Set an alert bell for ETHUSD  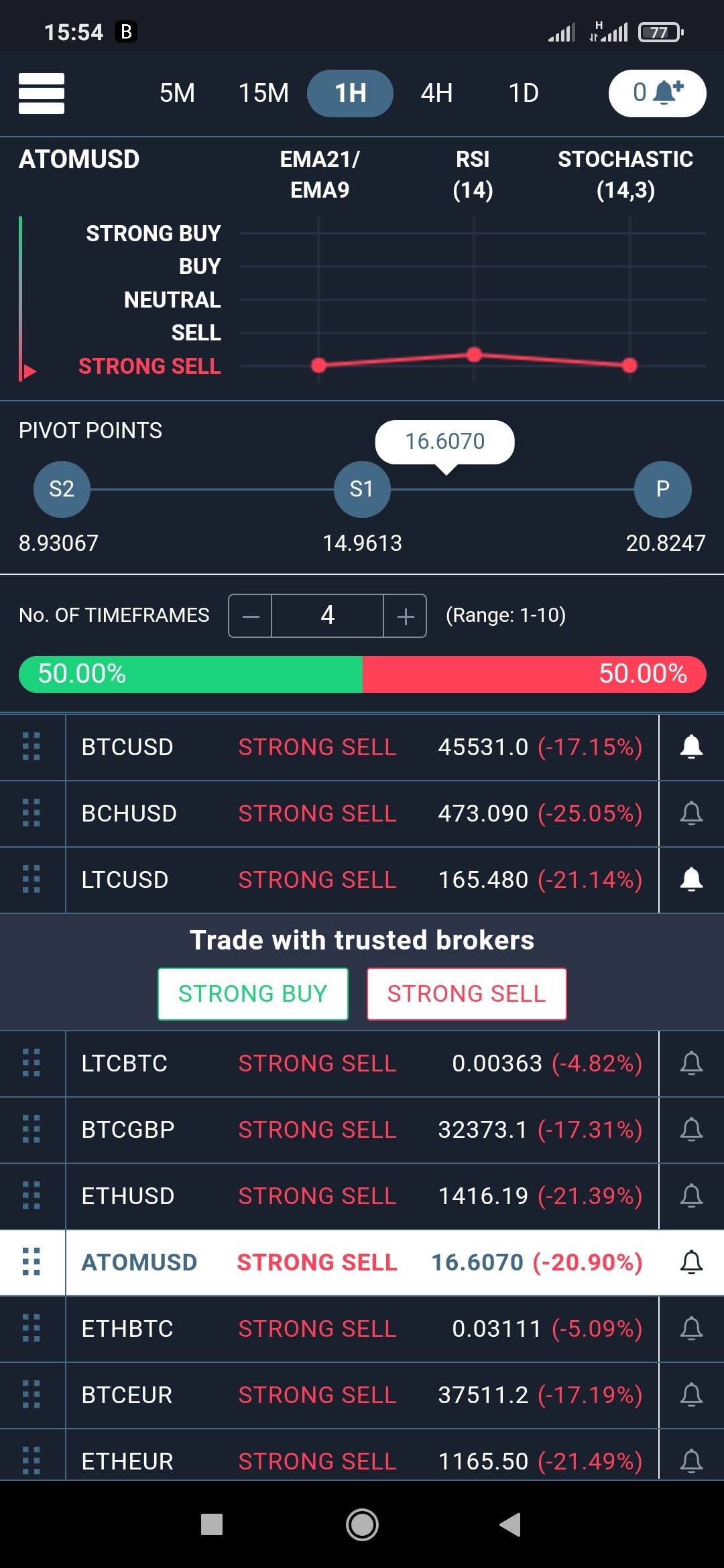coord(691,1196)
